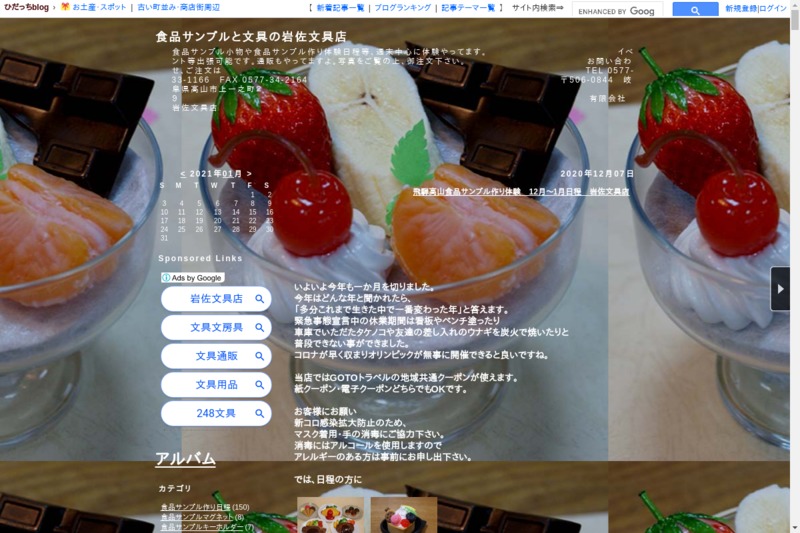Image resolution: width=800 pixels, height=533 pixels.
Task: Open the 新規登録 sign-up link
Action: pyautogui.click(x=740, y=8)
